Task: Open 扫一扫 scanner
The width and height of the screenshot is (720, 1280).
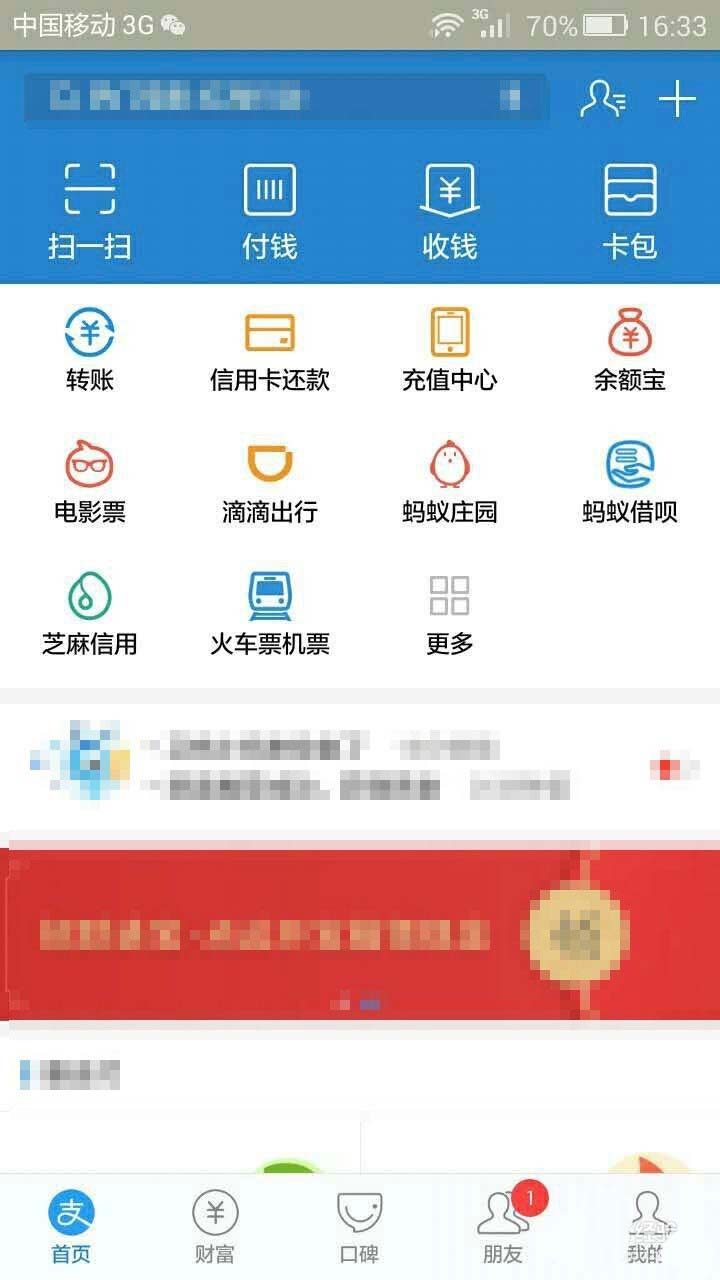Action: [90, 212]
